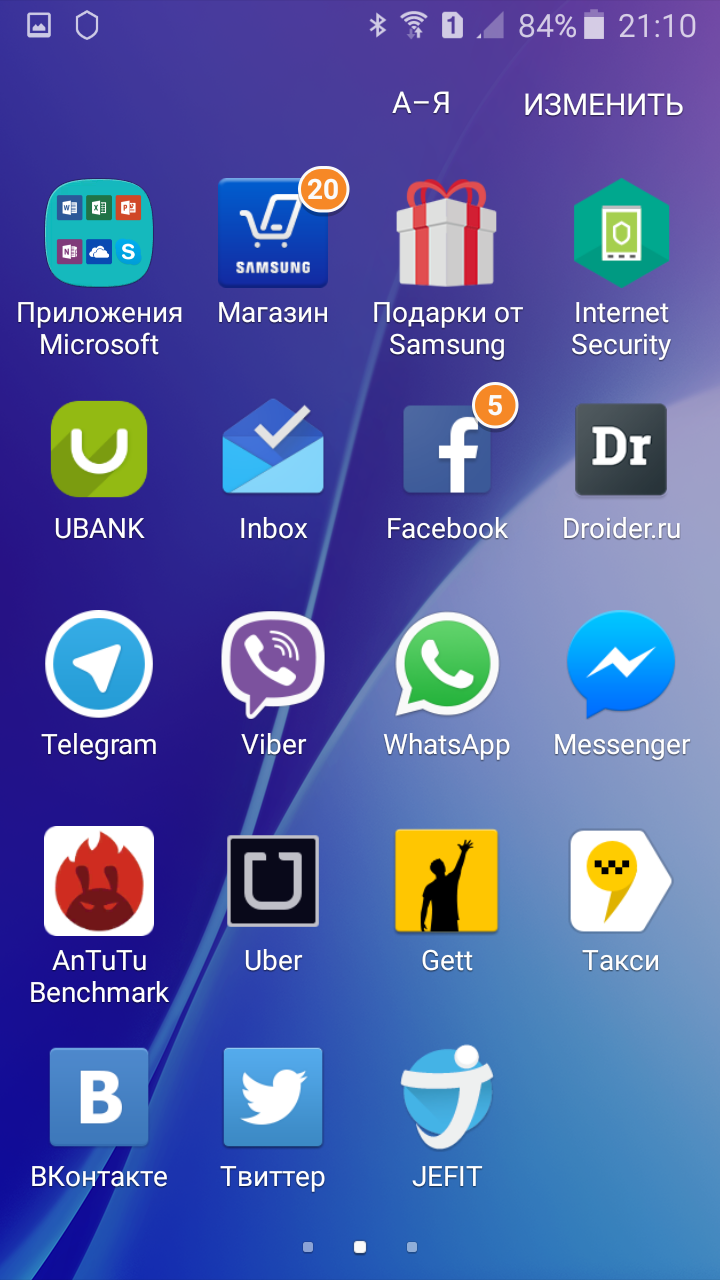Launch Telegram

click(99, 665)
